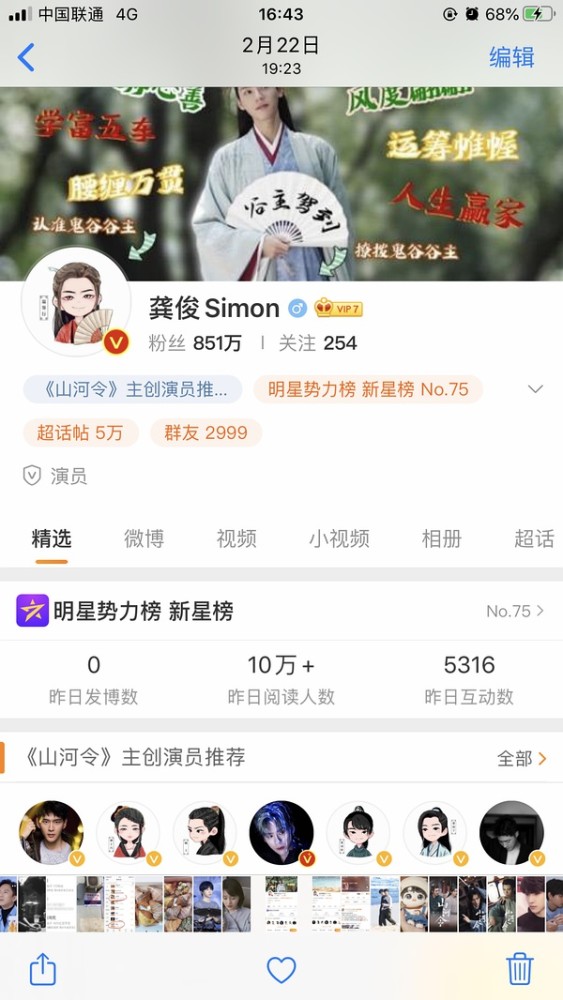Favorite this photo with the heart icon
Screen dimensions: 563x1000
point(281,970)
